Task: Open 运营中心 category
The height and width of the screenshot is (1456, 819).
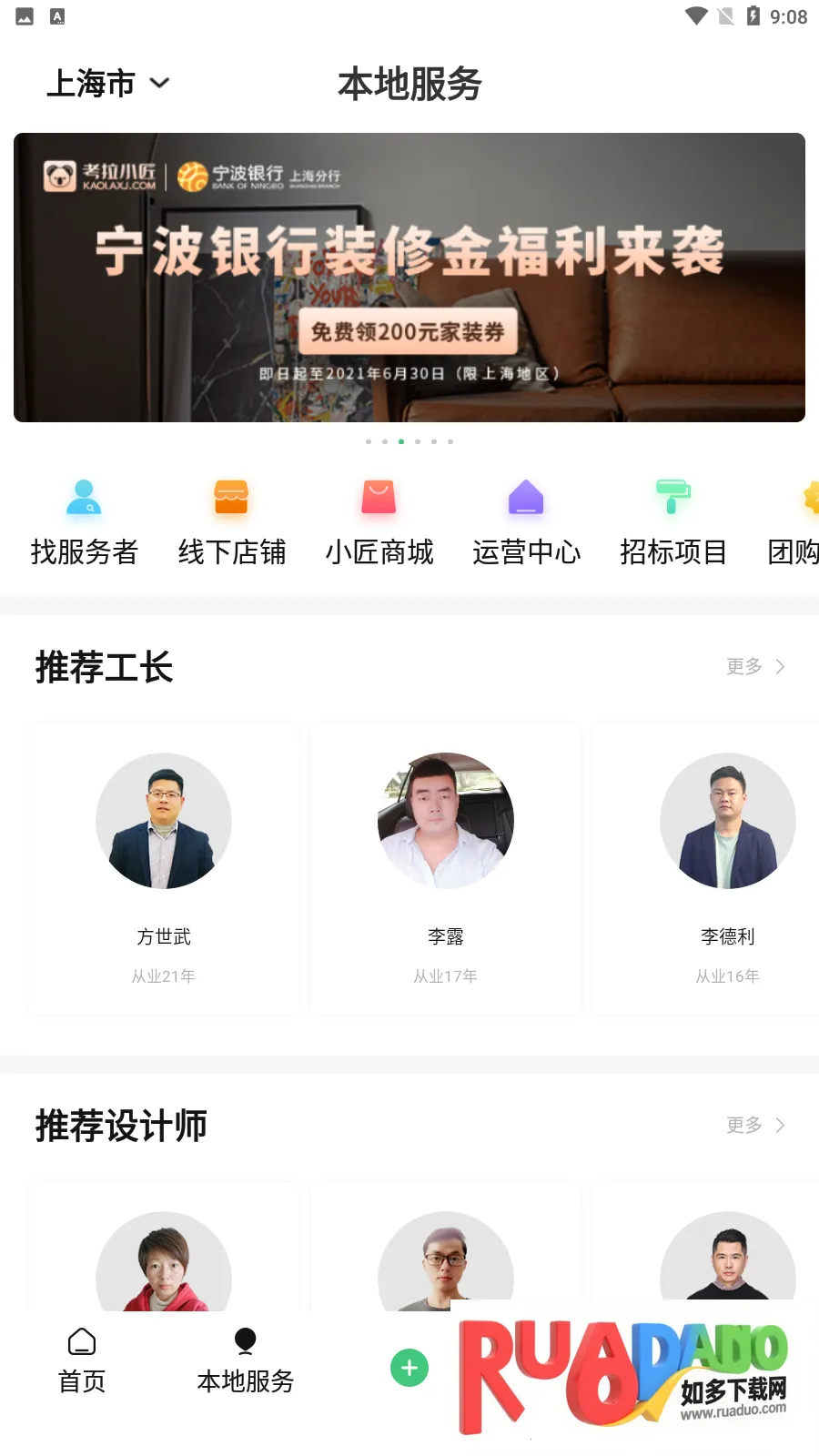Action: pos(526,522)
